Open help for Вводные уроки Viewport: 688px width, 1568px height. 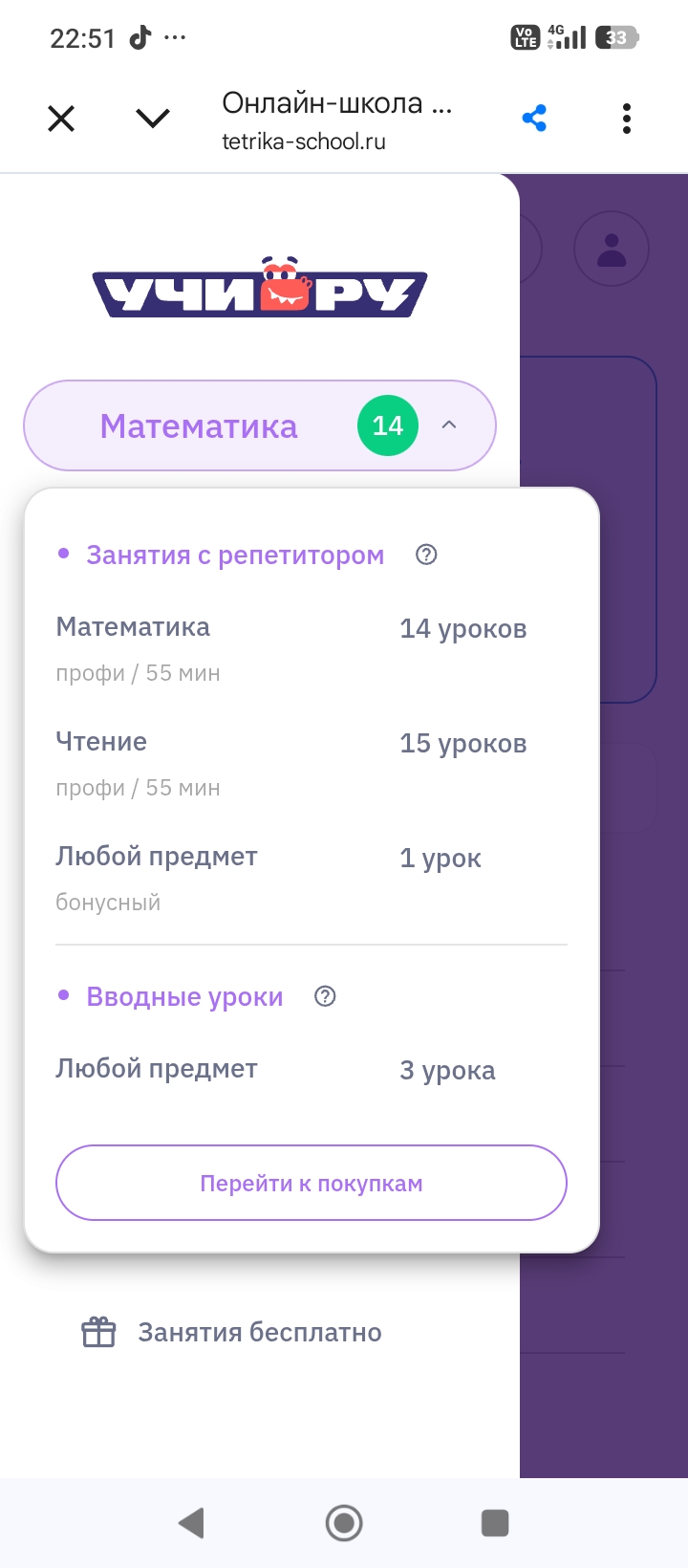point(326,996)
